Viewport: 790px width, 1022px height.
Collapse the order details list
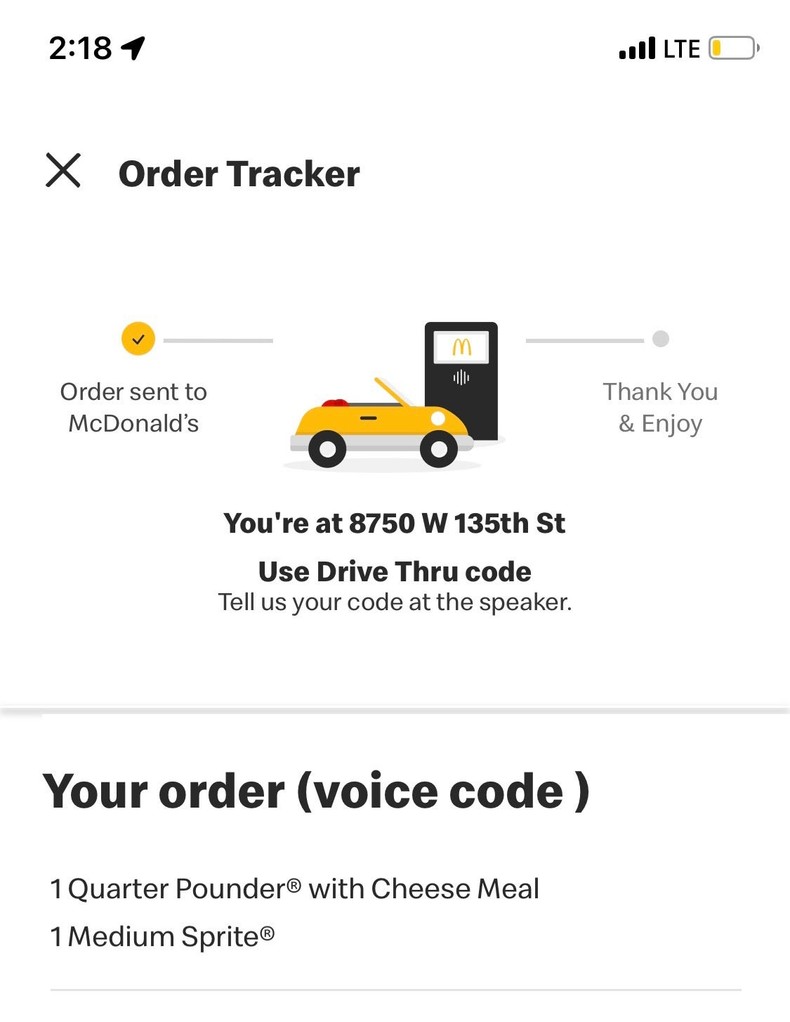click(316, 790)
